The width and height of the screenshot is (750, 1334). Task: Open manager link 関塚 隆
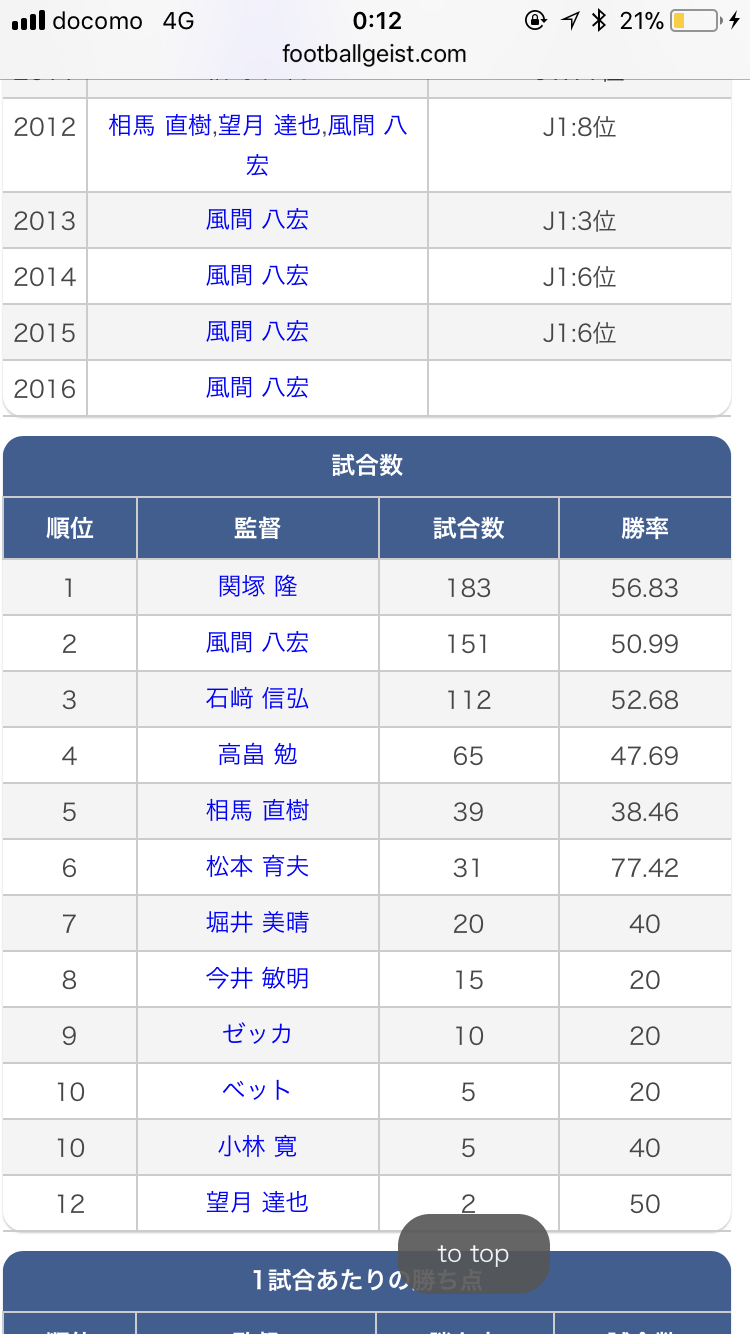[258, 587]
